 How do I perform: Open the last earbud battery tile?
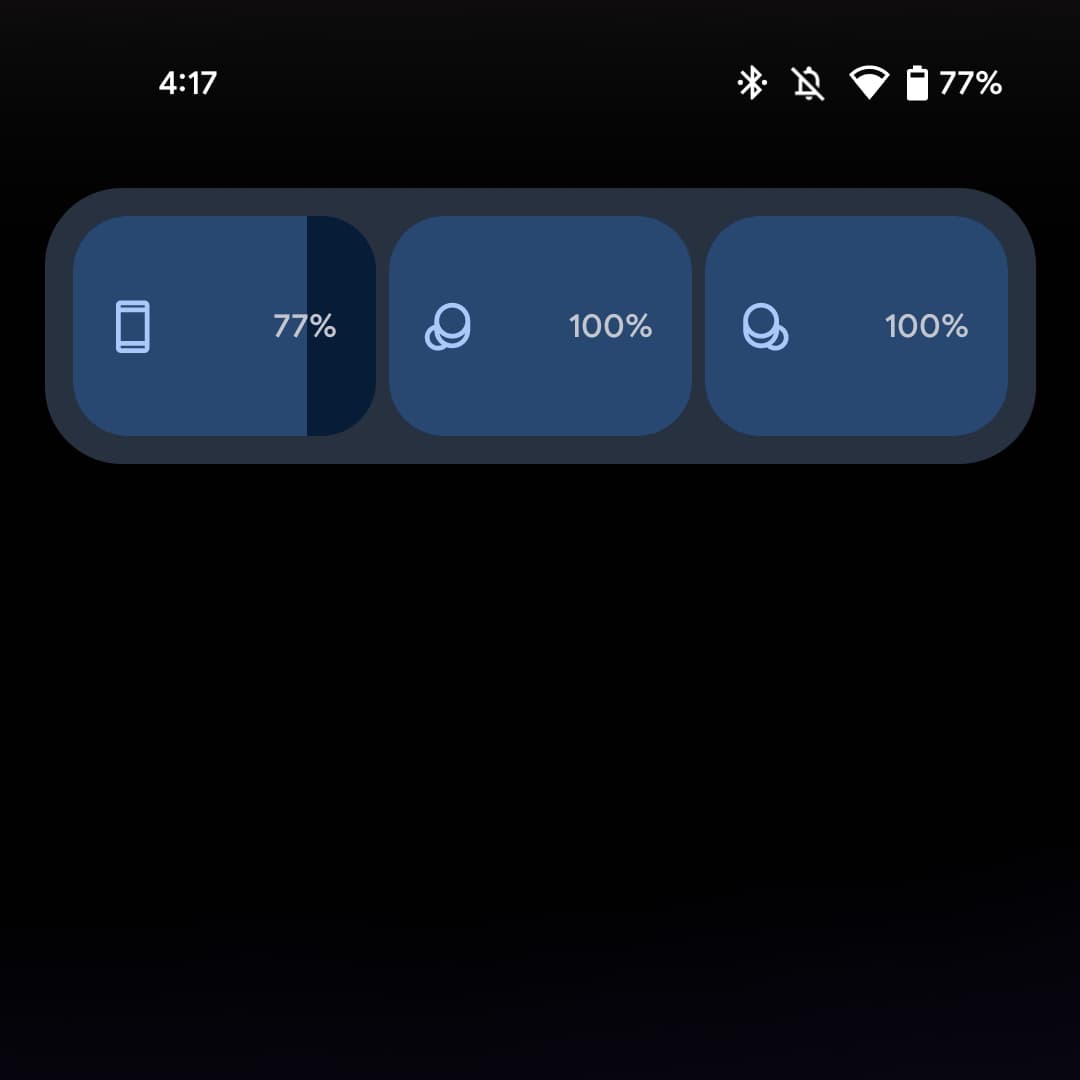point(856,326)
